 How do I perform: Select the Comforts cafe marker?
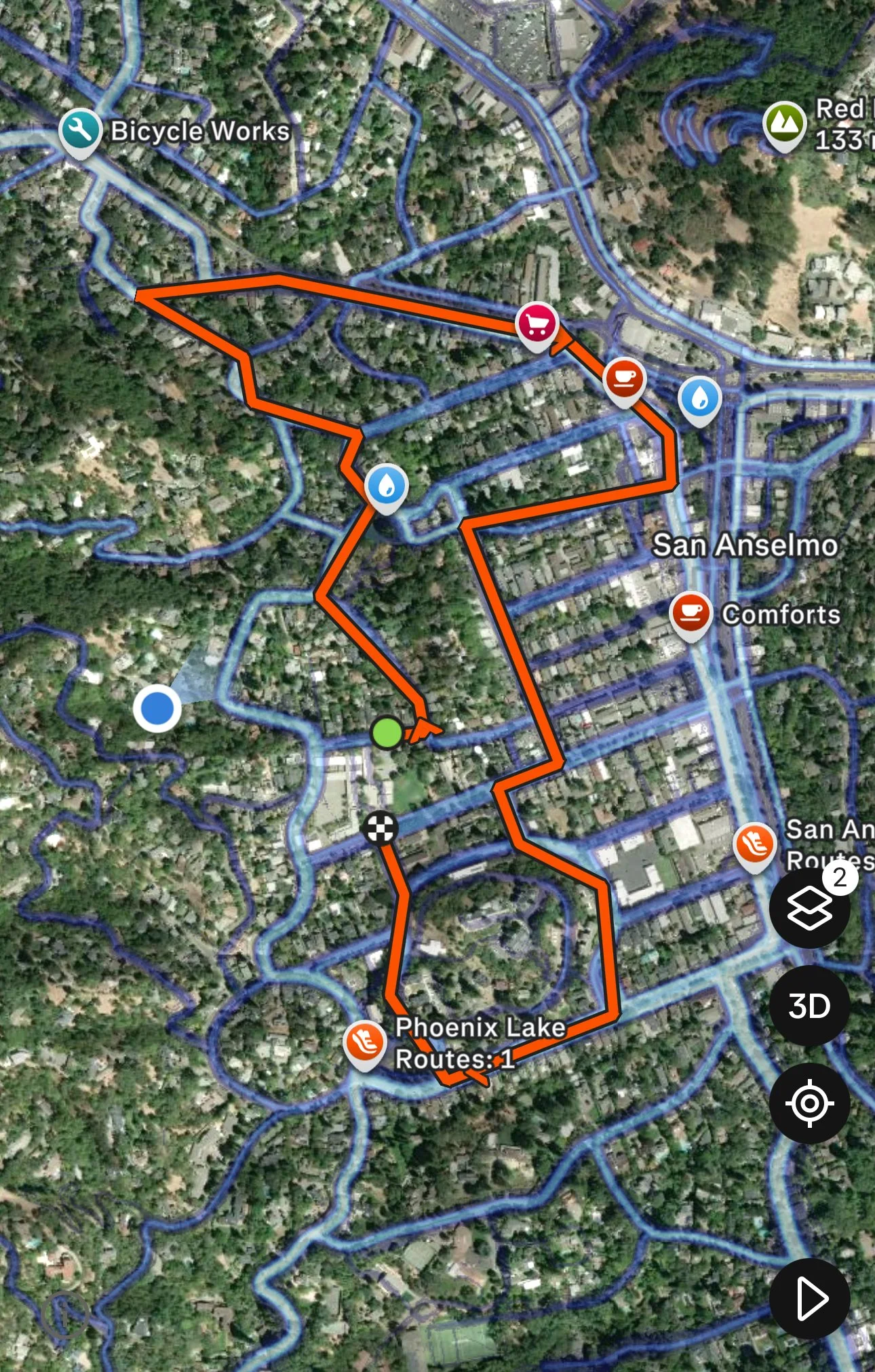(x=691, y=613)
